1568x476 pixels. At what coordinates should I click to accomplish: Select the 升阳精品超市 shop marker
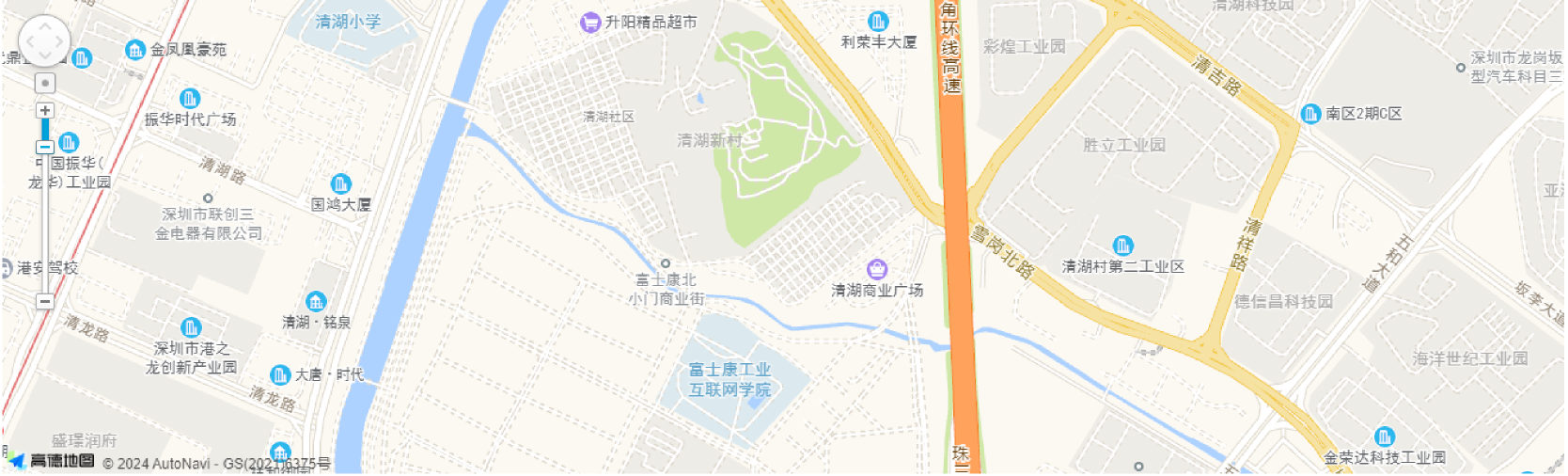(x=590, y=23)
